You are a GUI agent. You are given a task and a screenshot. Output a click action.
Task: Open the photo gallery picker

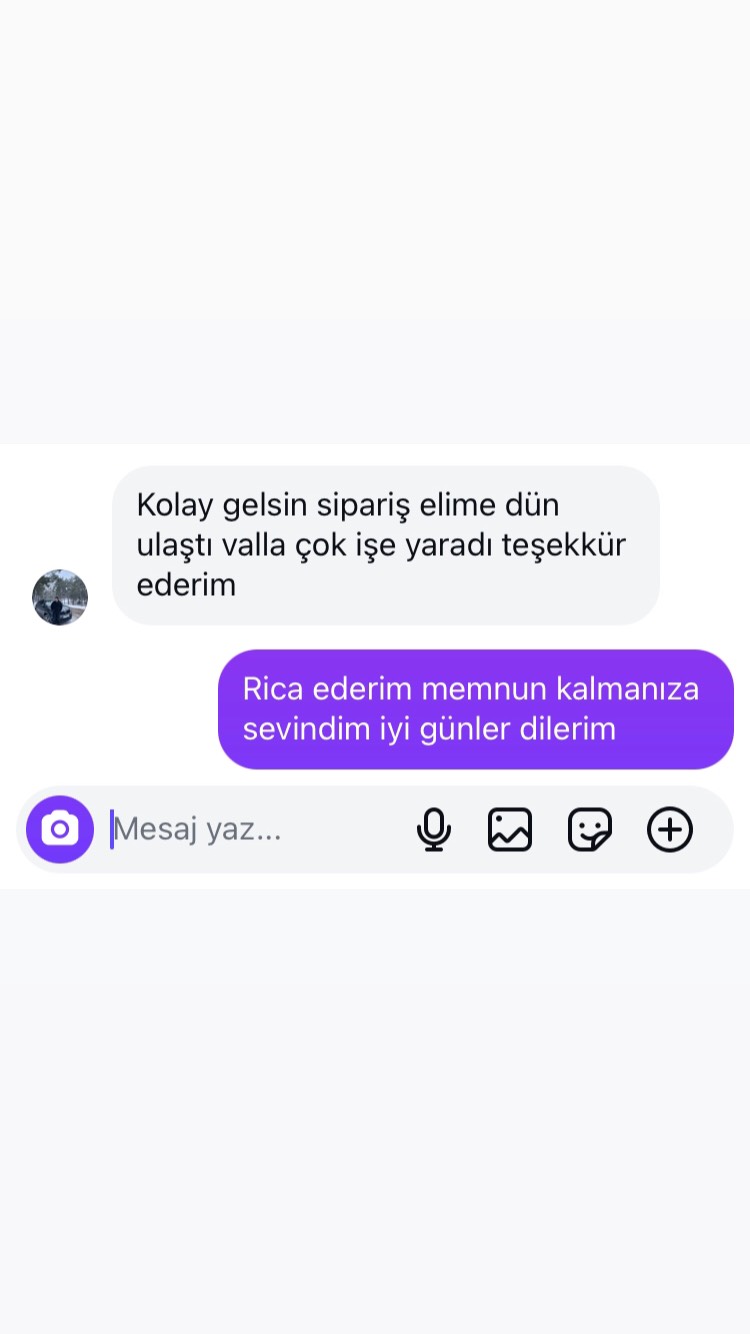510,829
